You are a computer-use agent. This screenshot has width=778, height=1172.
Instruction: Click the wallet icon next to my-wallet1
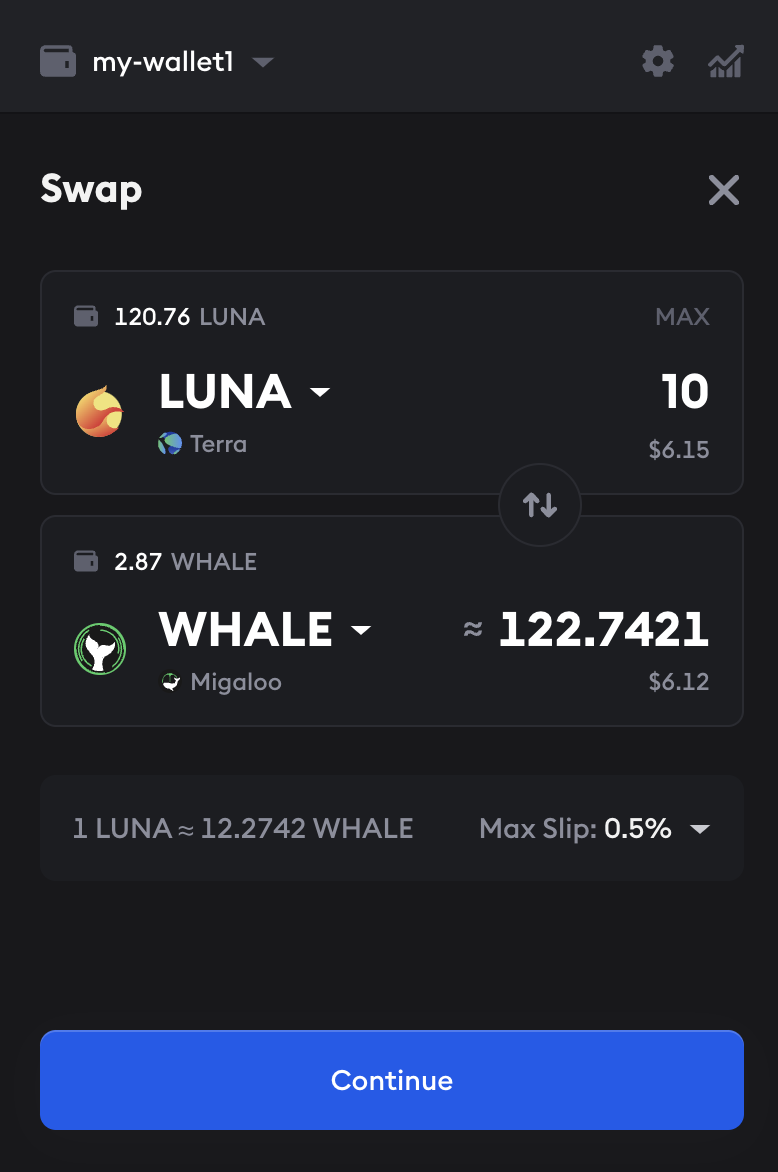(57, 60)
